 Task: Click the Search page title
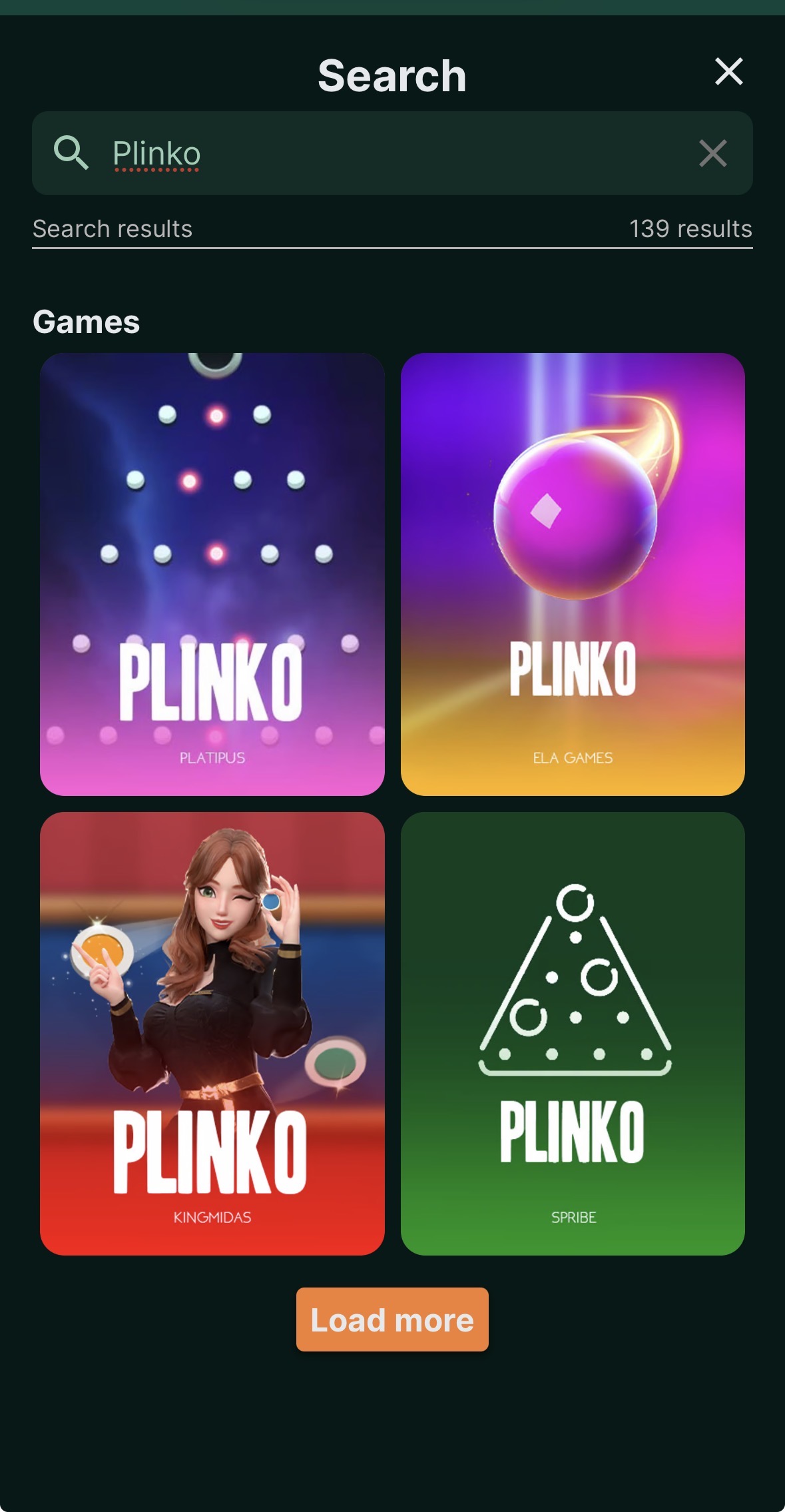coord(392,75)
